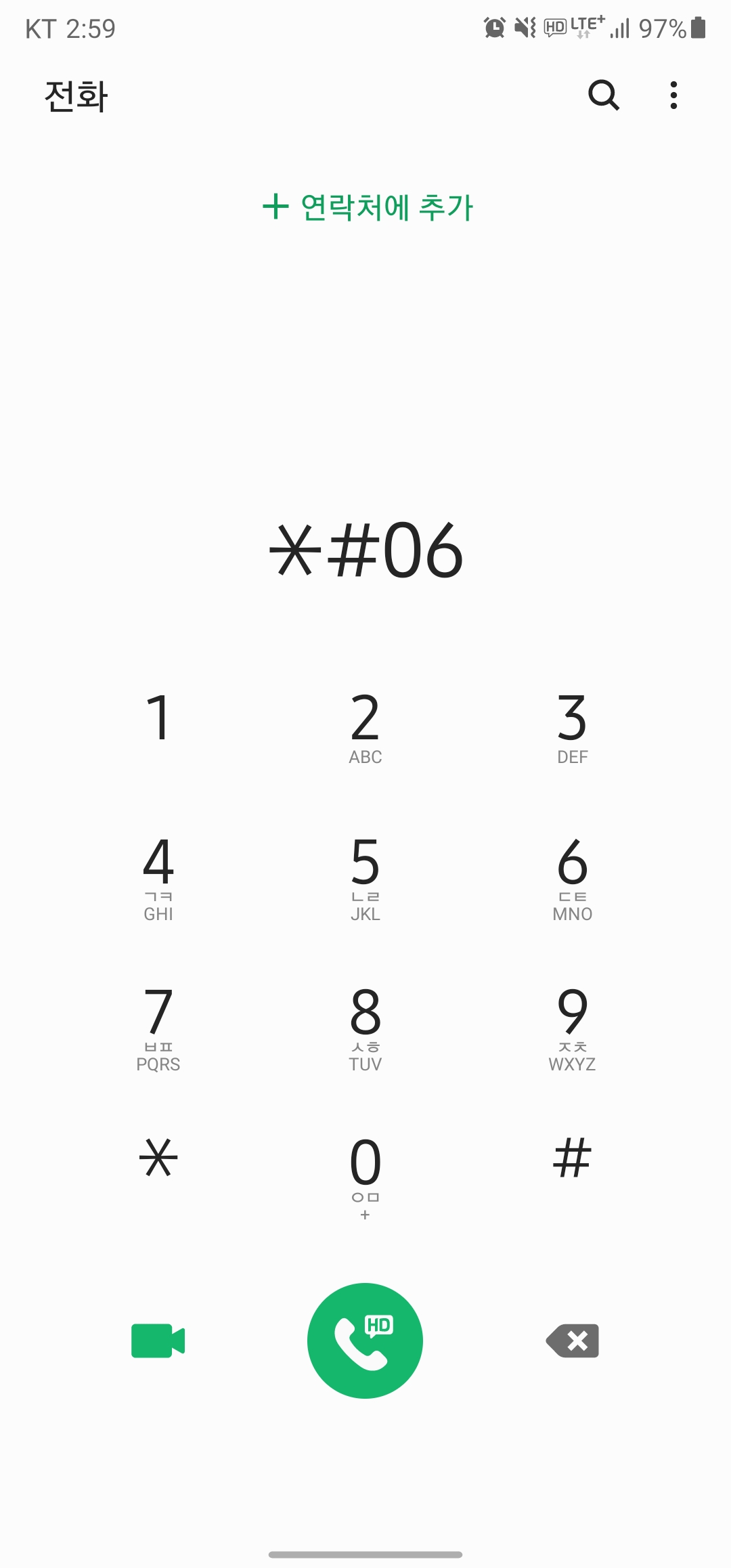Enter the 4 GHI key
731x1568 pixels.
pyautogui.click(x=158, y=877)
